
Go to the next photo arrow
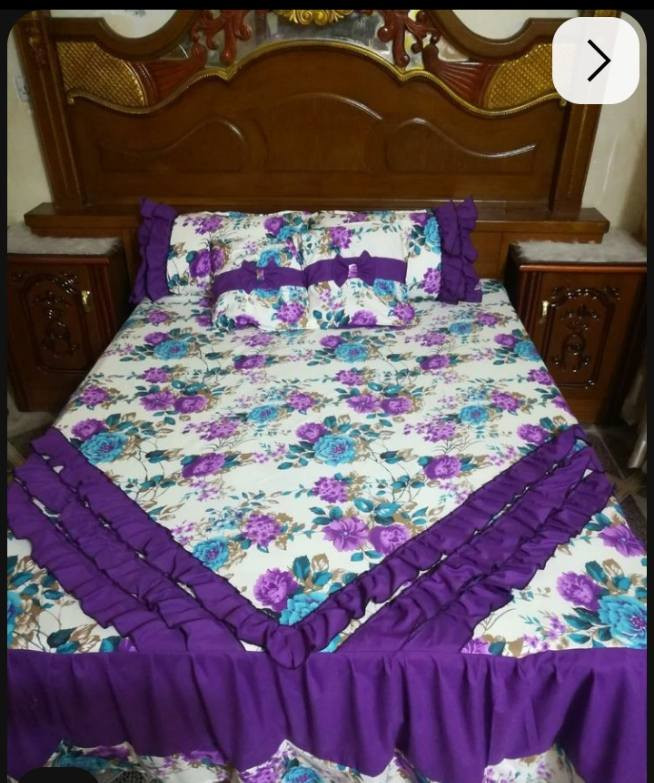(x=596, y=61)
